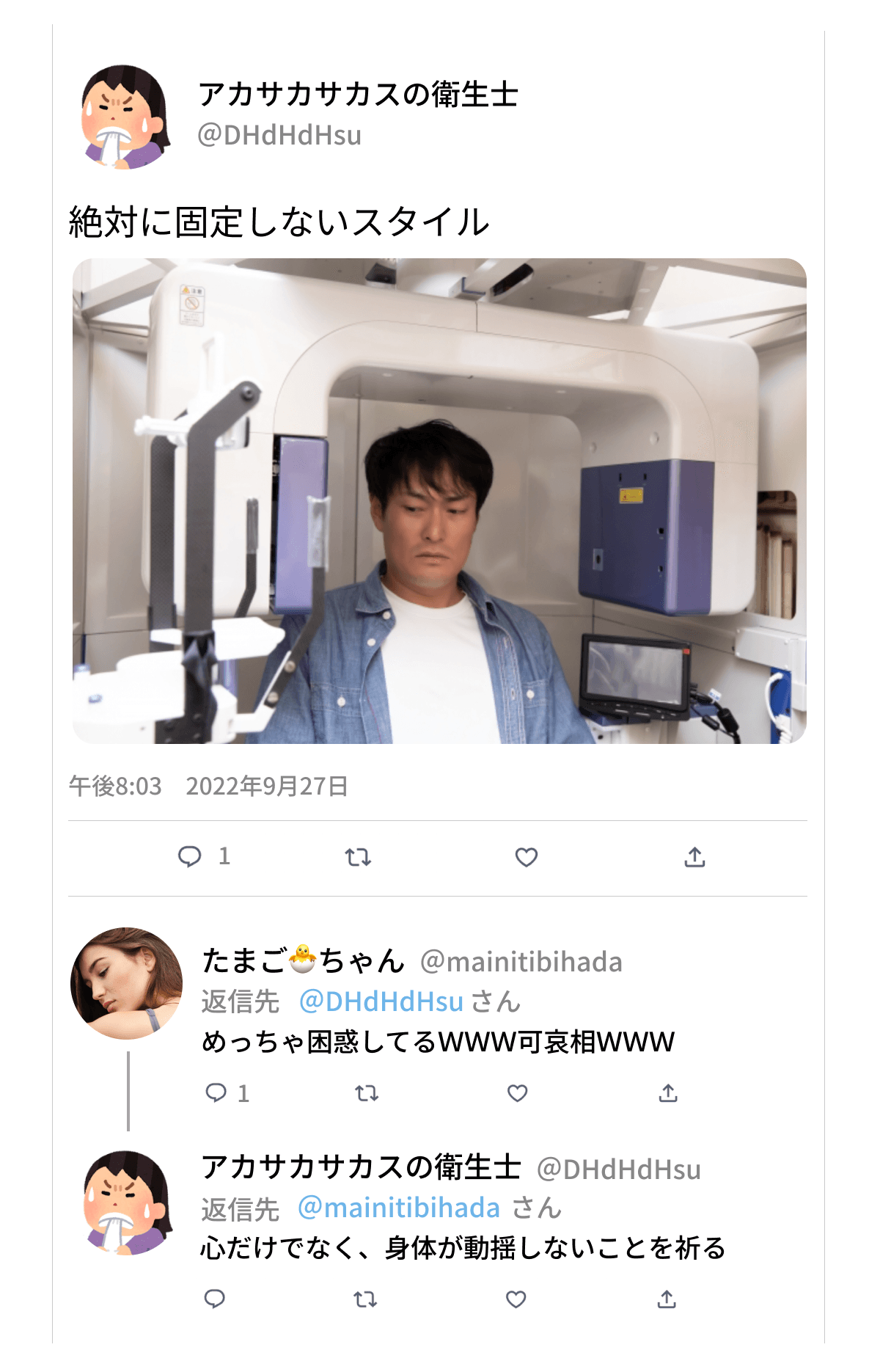
Task: Open たまごちゃん's profile picture
Action: pyautogui.click(x=126, y=983)
